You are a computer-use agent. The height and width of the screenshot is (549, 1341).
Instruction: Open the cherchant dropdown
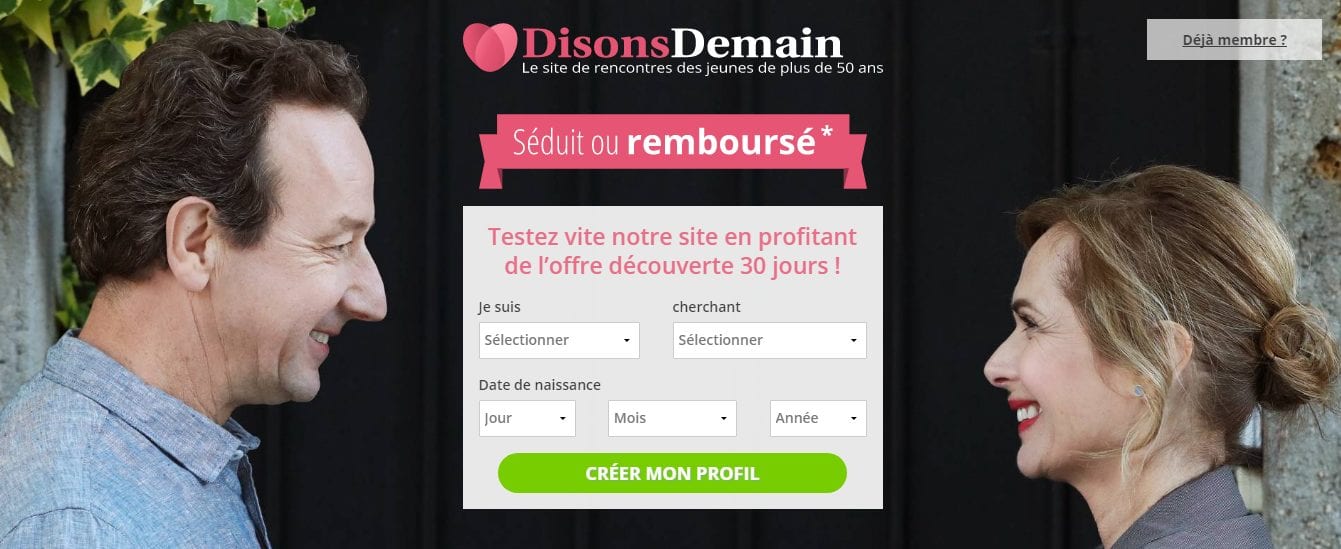coord(769,340)
